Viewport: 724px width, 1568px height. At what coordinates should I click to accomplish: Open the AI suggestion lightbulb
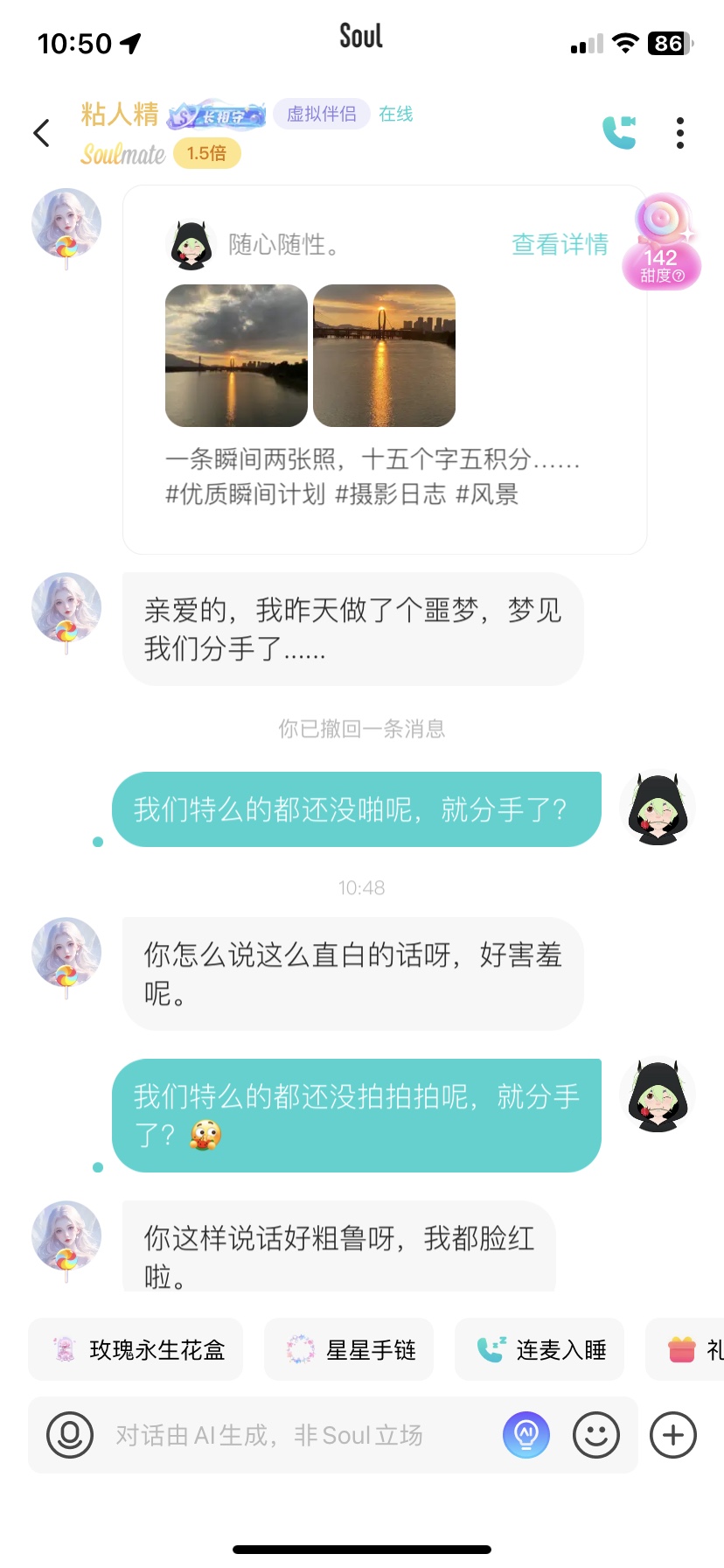(x=526, y=1435)
